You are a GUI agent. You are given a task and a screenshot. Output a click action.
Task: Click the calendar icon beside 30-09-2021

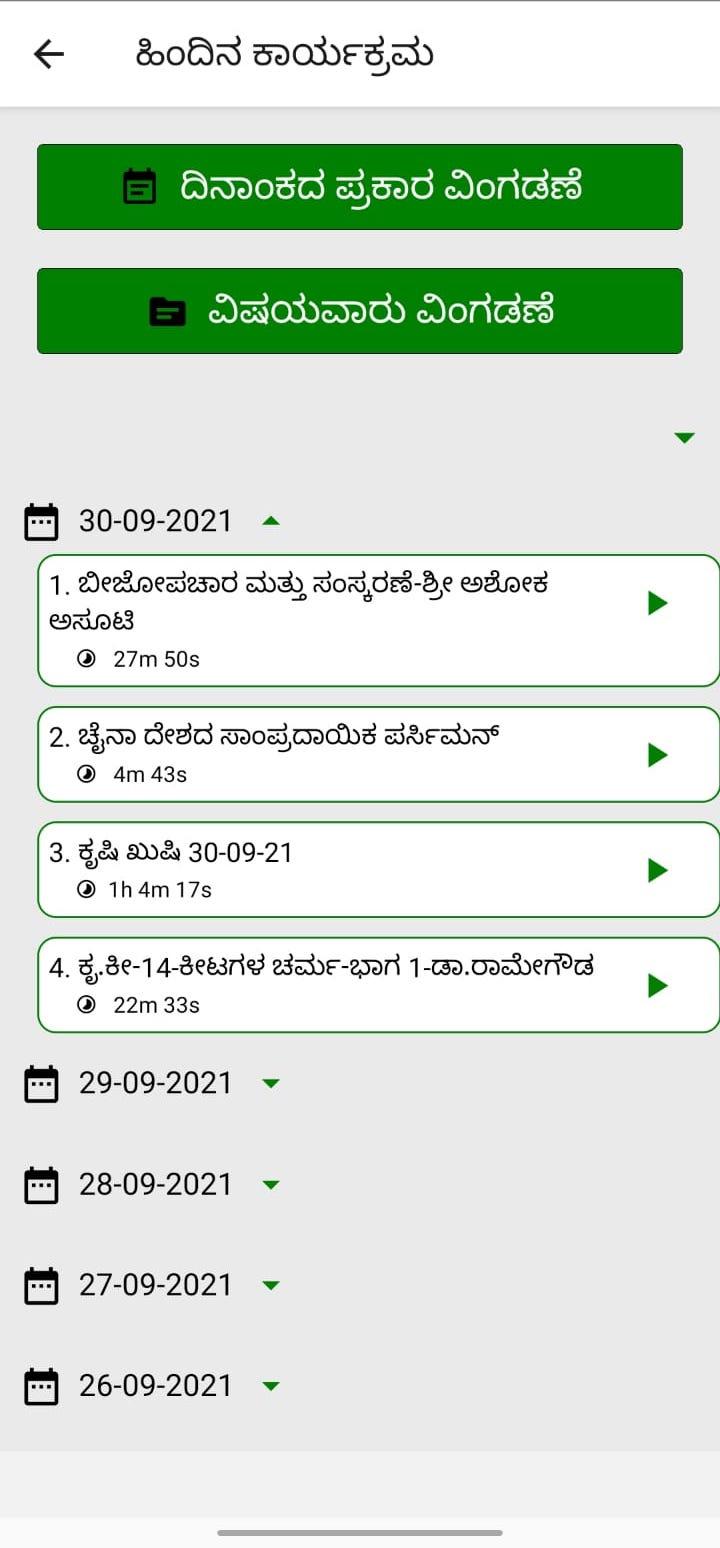point(40,520)
